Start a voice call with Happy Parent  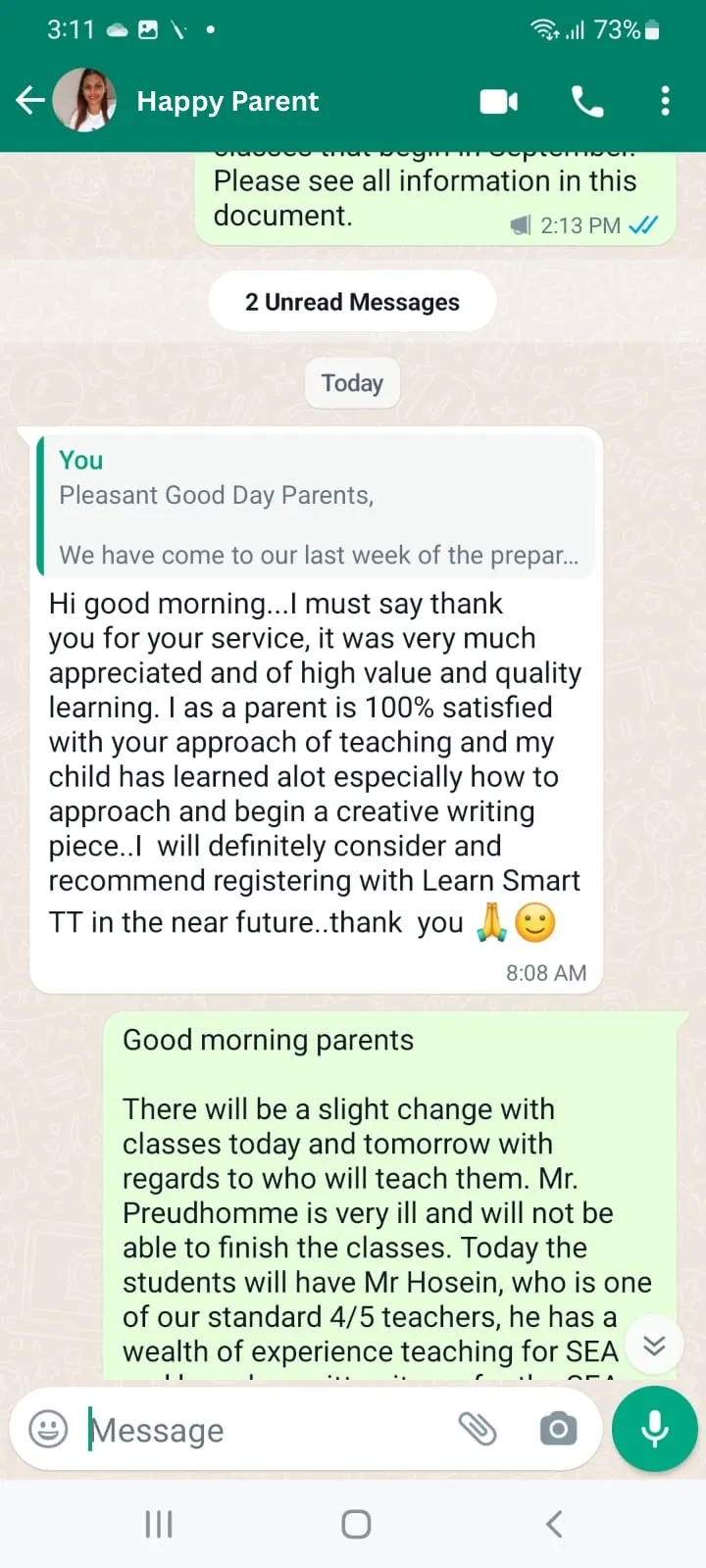tap(587, 101)
